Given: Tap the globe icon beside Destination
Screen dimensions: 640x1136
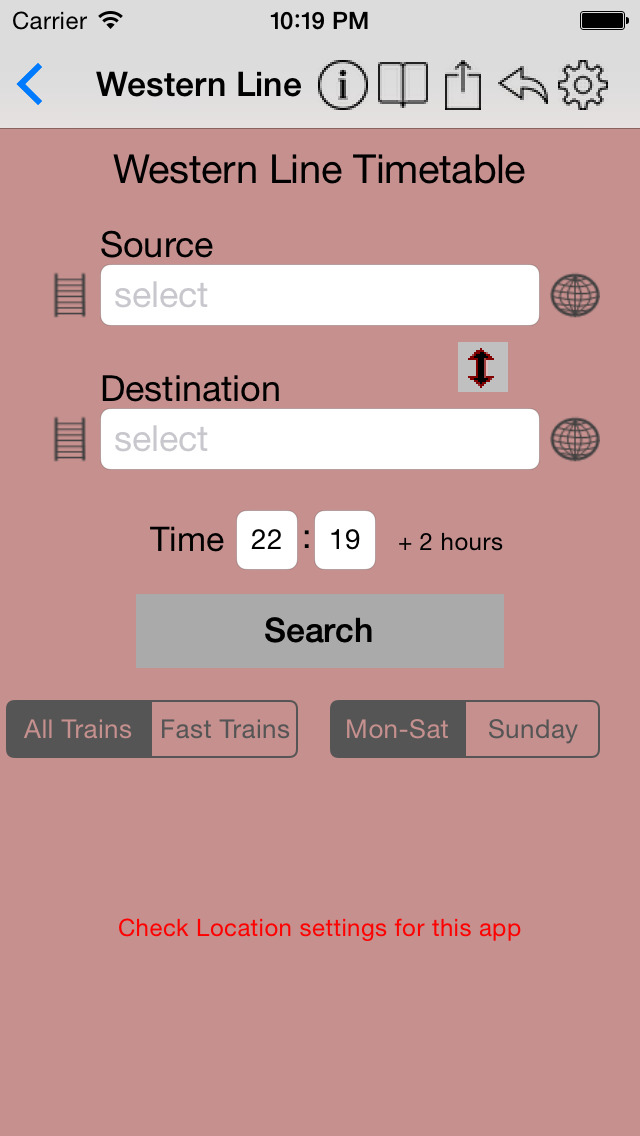Looking at the screenshot, I should pos(575,440).
